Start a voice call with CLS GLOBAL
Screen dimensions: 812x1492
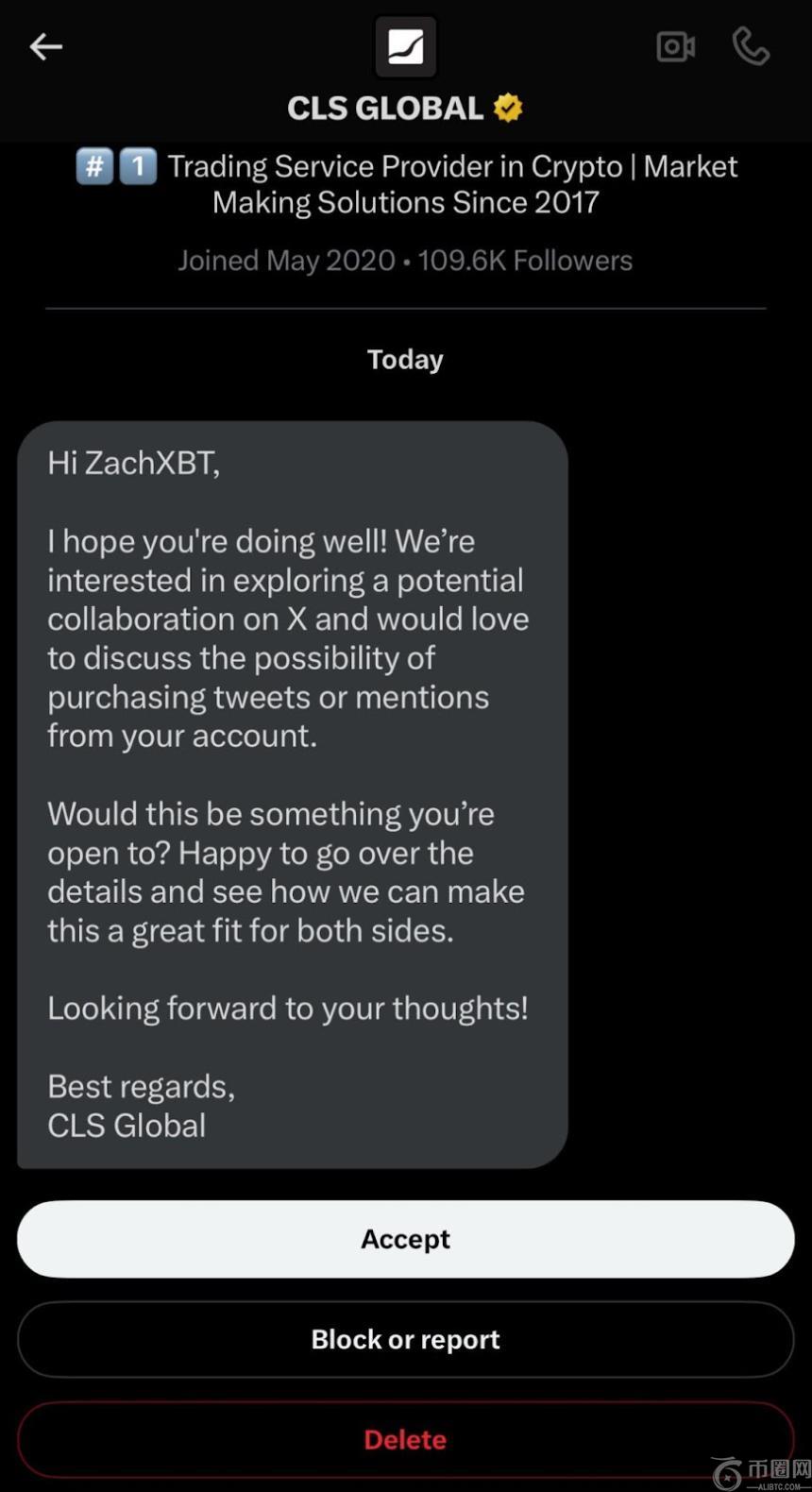tap(751, 46)
